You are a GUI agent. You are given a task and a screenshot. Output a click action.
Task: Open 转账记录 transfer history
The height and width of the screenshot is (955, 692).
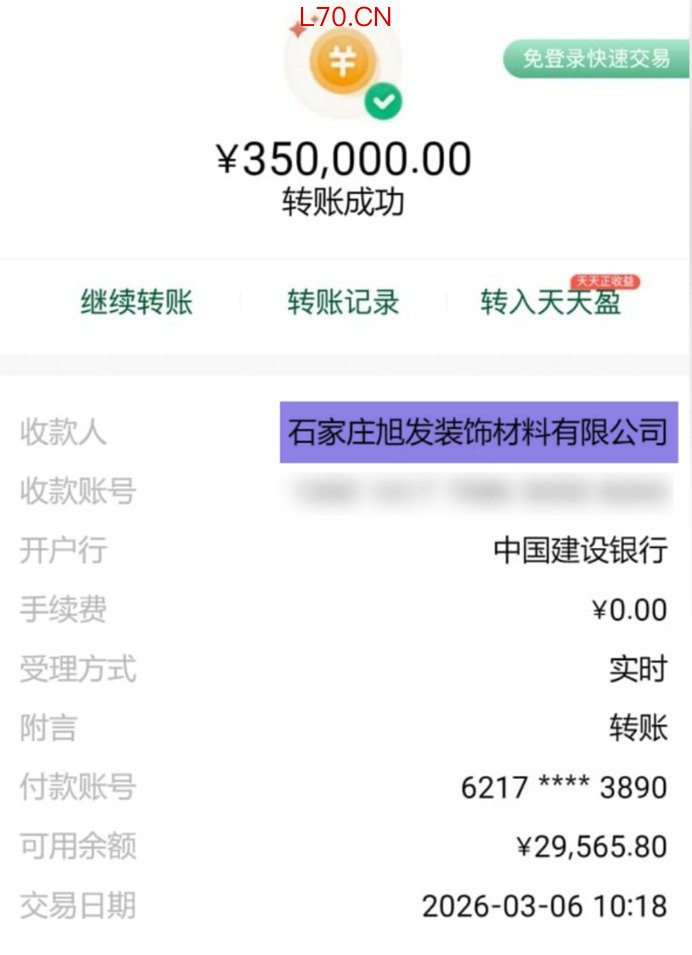click(x=343, y=302)
